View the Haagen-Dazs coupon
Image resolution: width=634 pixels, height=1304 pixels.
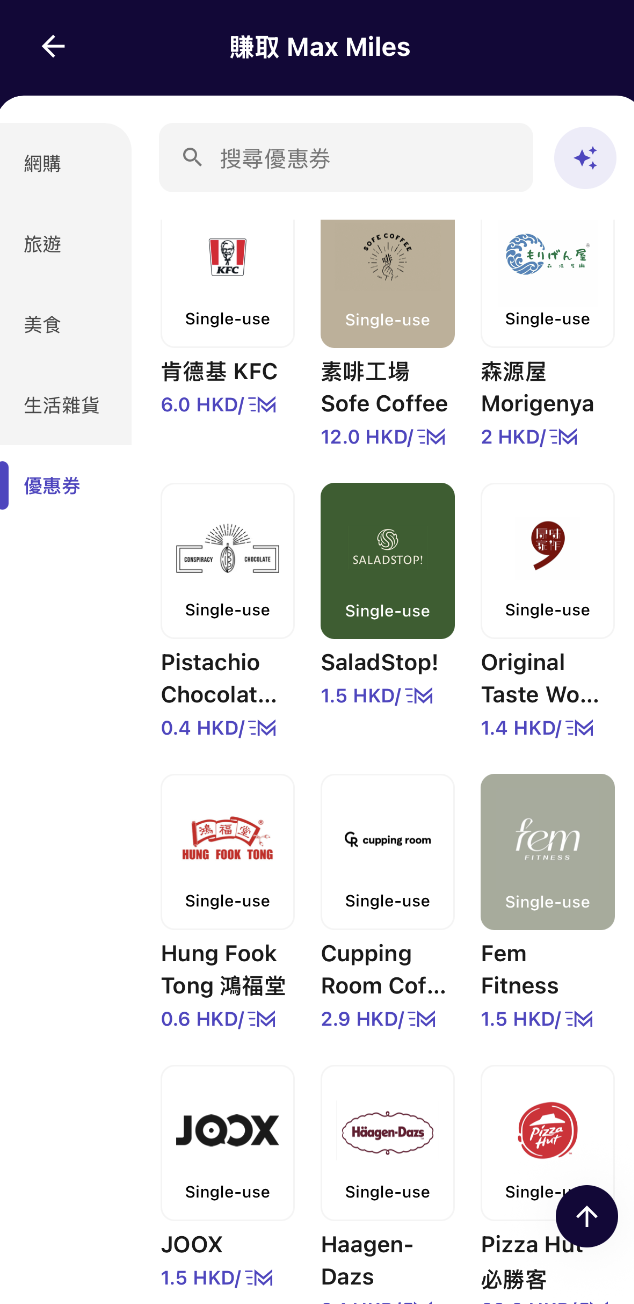[388, 1143]
